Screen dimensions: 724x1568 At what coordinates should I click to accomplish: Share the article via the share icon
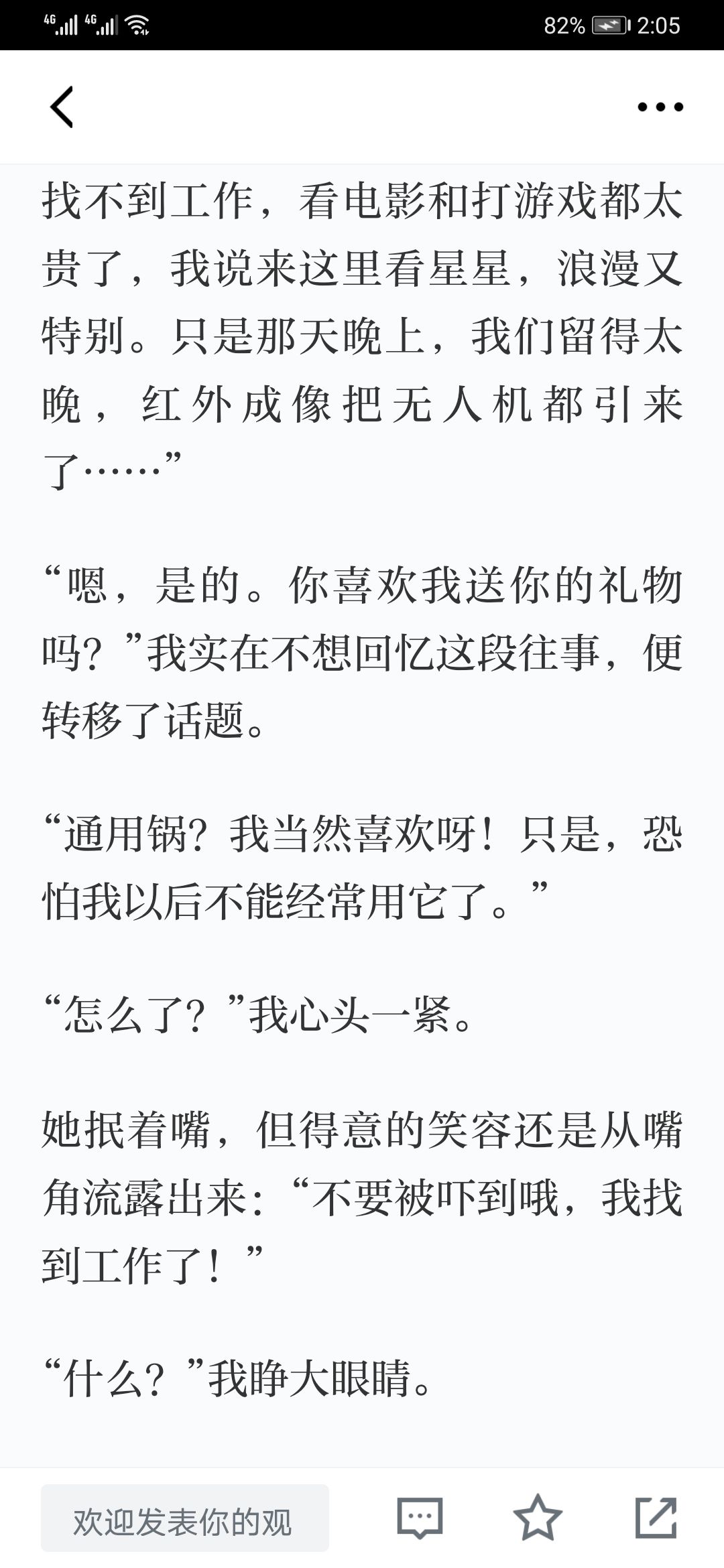click(x=656, y=1517)
